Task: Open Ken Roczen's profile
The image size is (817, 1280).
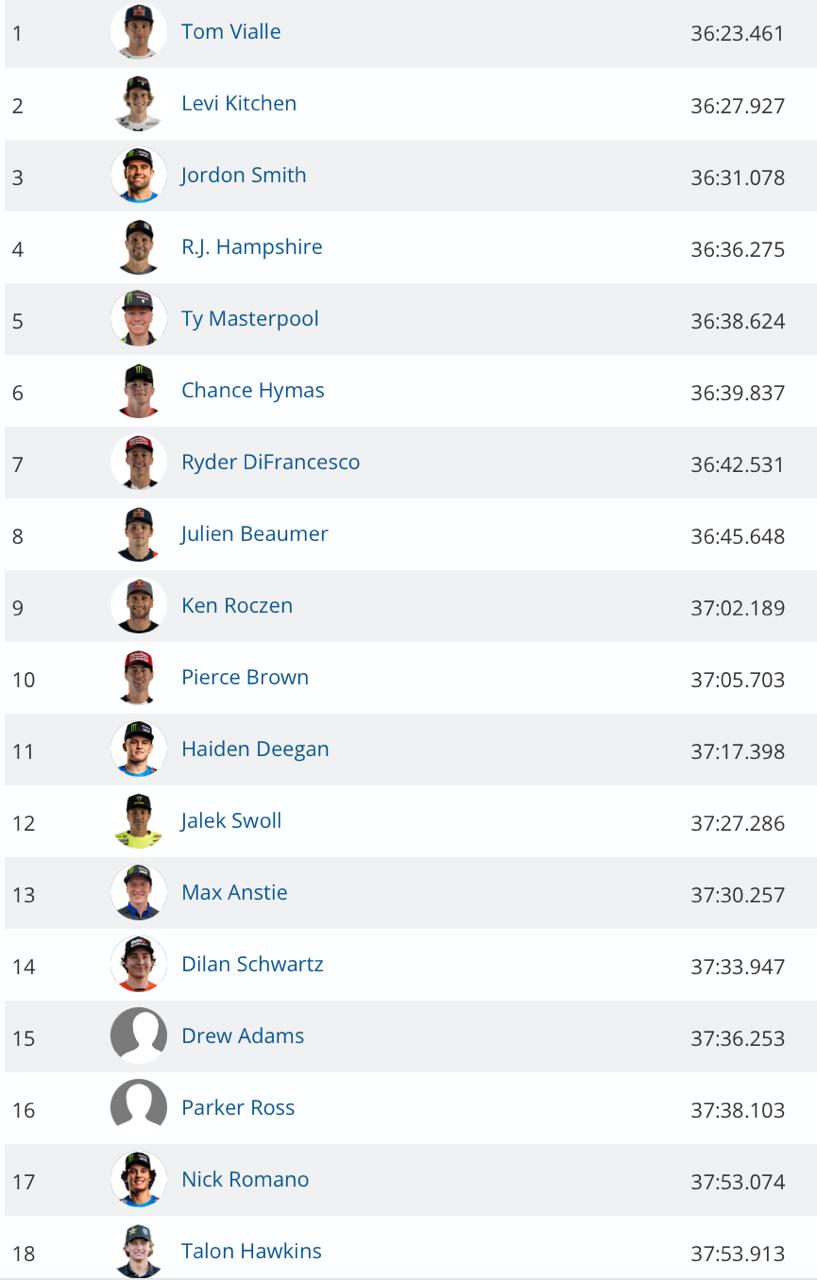Action: coord(237,606)
